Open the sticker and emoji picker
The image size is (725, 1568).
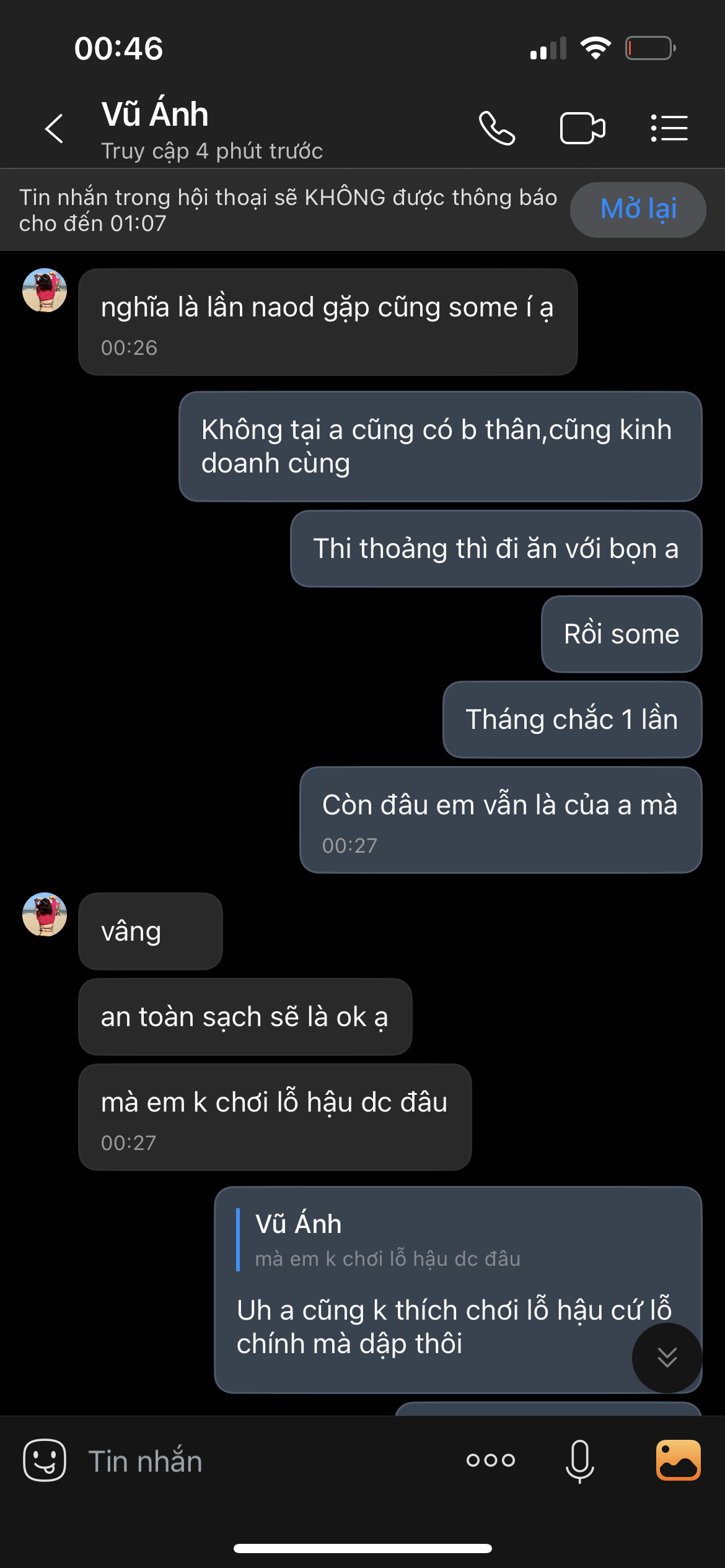pos(45,1460)
